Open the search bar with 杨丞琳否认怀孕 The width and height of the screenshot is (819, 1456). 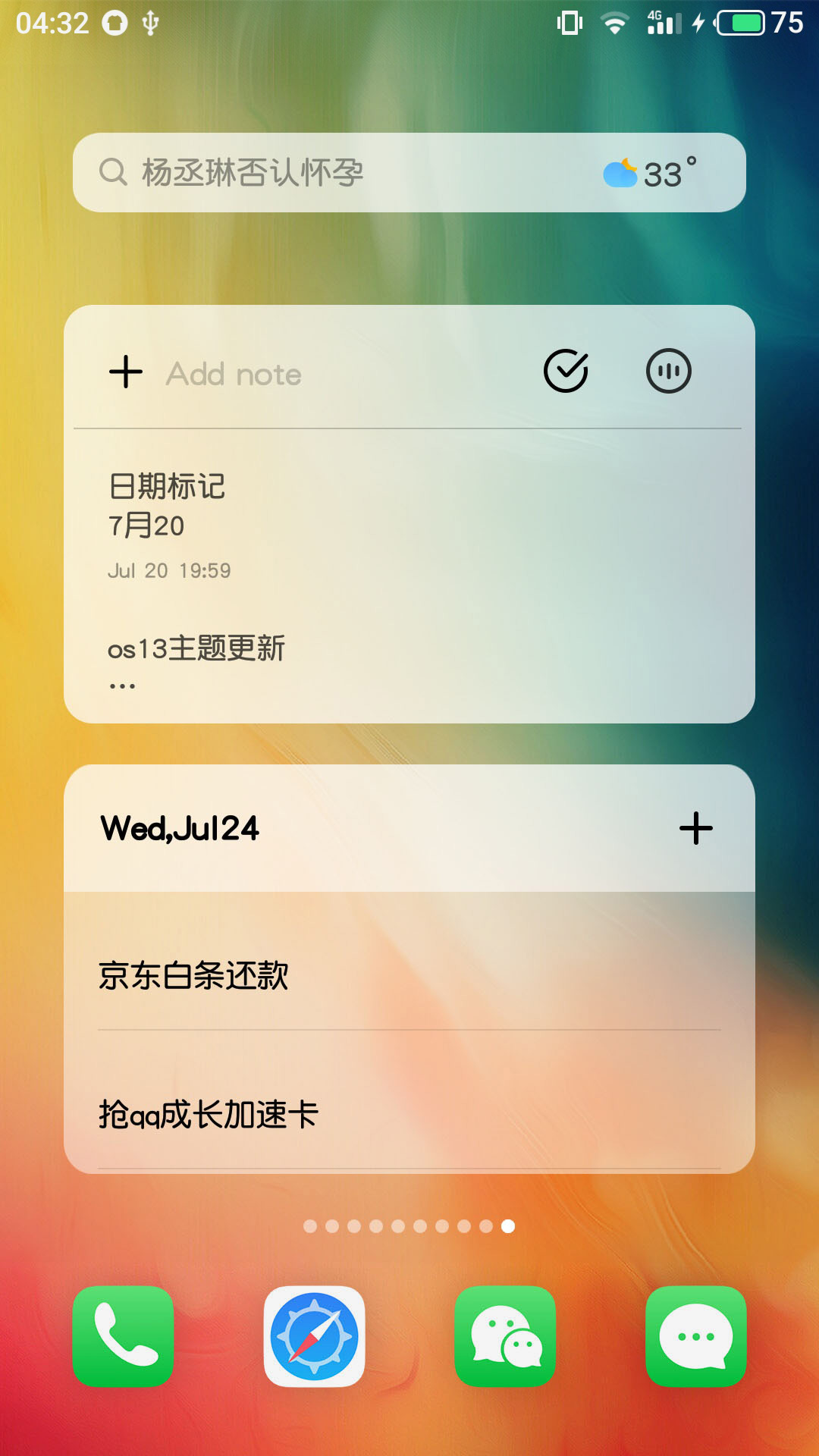(x=409, y=173)
